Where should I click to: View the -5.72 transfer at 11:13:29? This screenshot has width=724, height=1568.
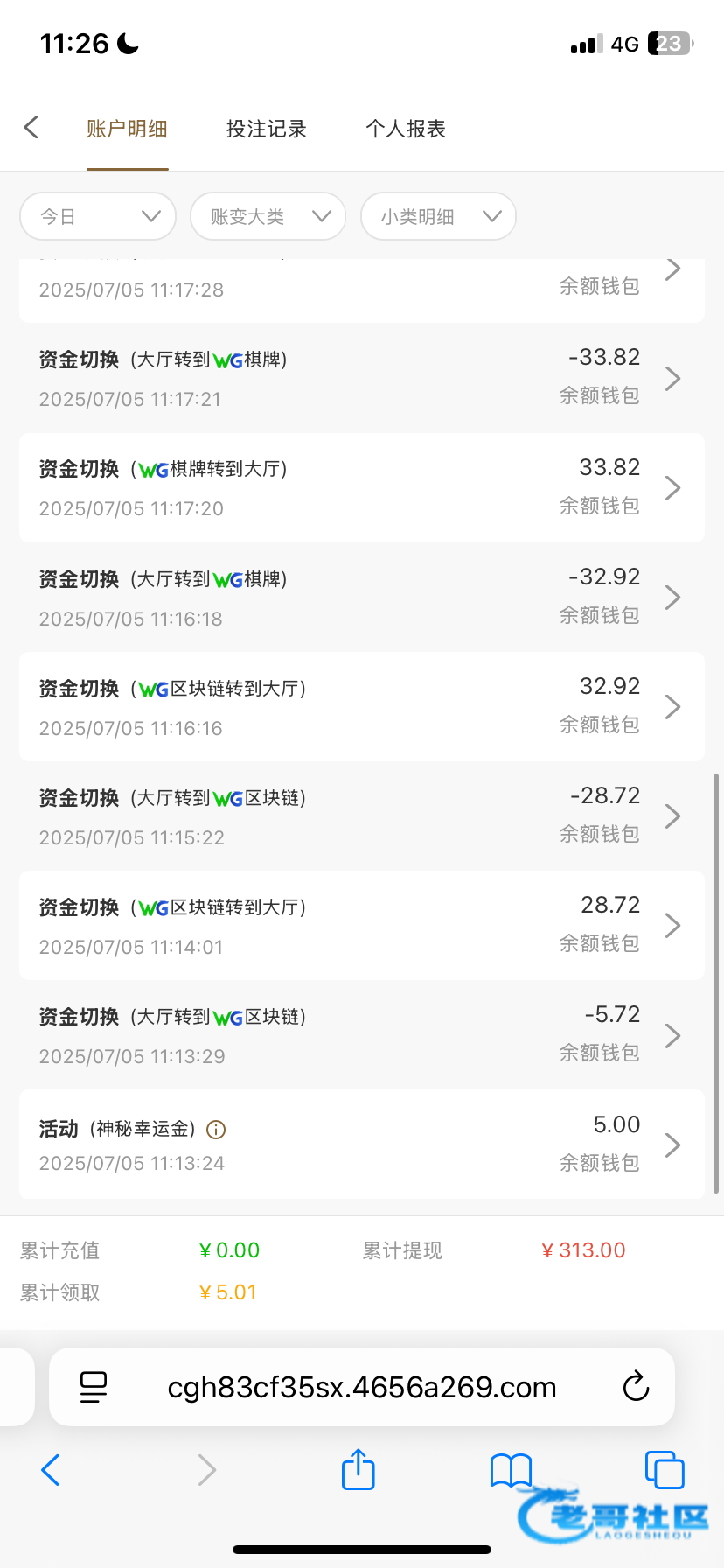coord(362,1034)
